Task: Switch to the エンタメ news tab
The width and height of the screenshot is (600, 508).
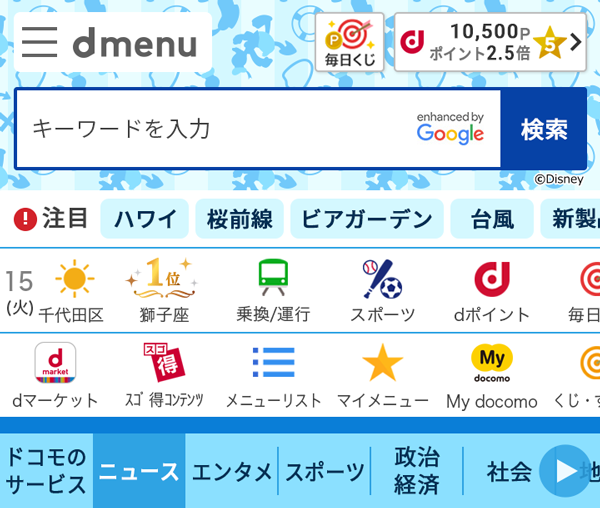Action: point(231,471)
